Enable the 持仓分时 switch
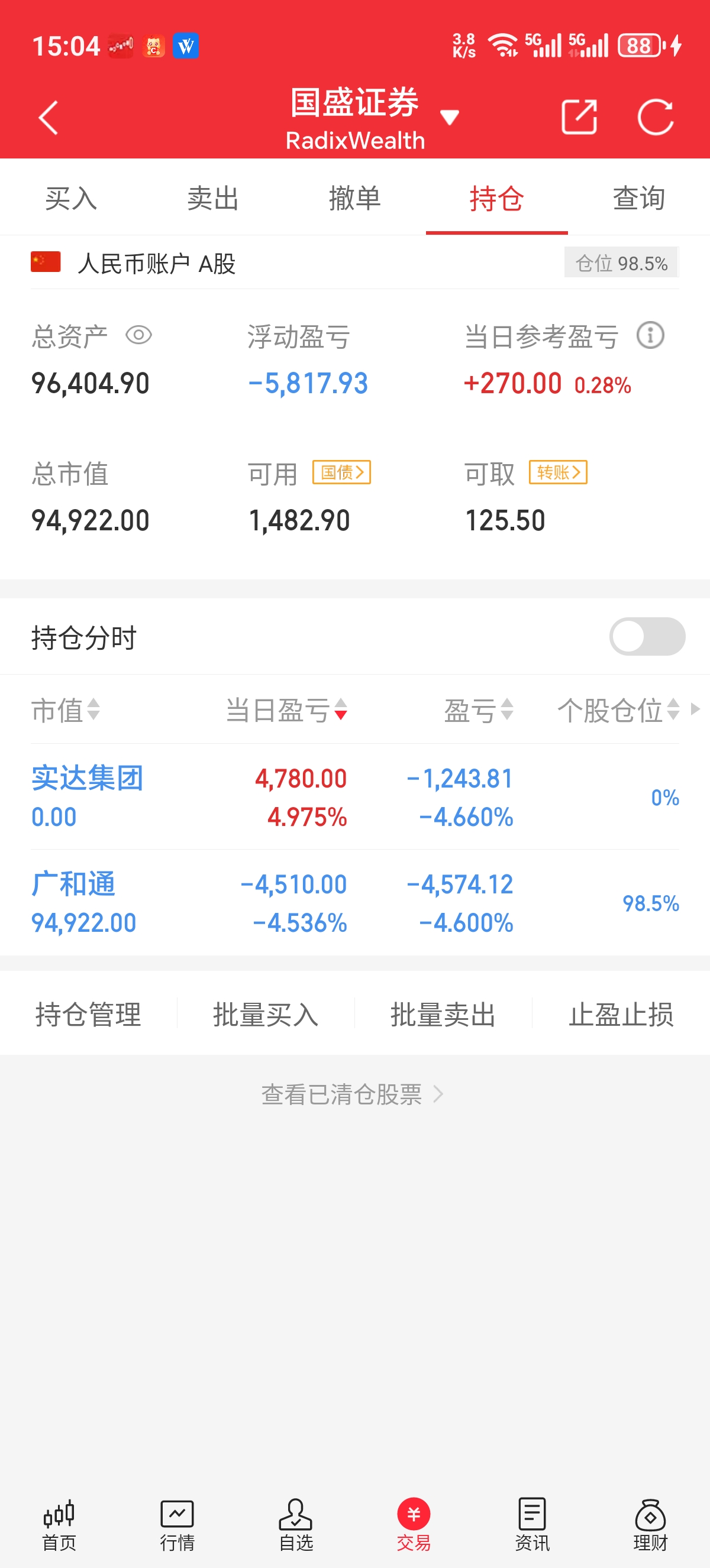The image size is (710, 1568). click(647, 637)
